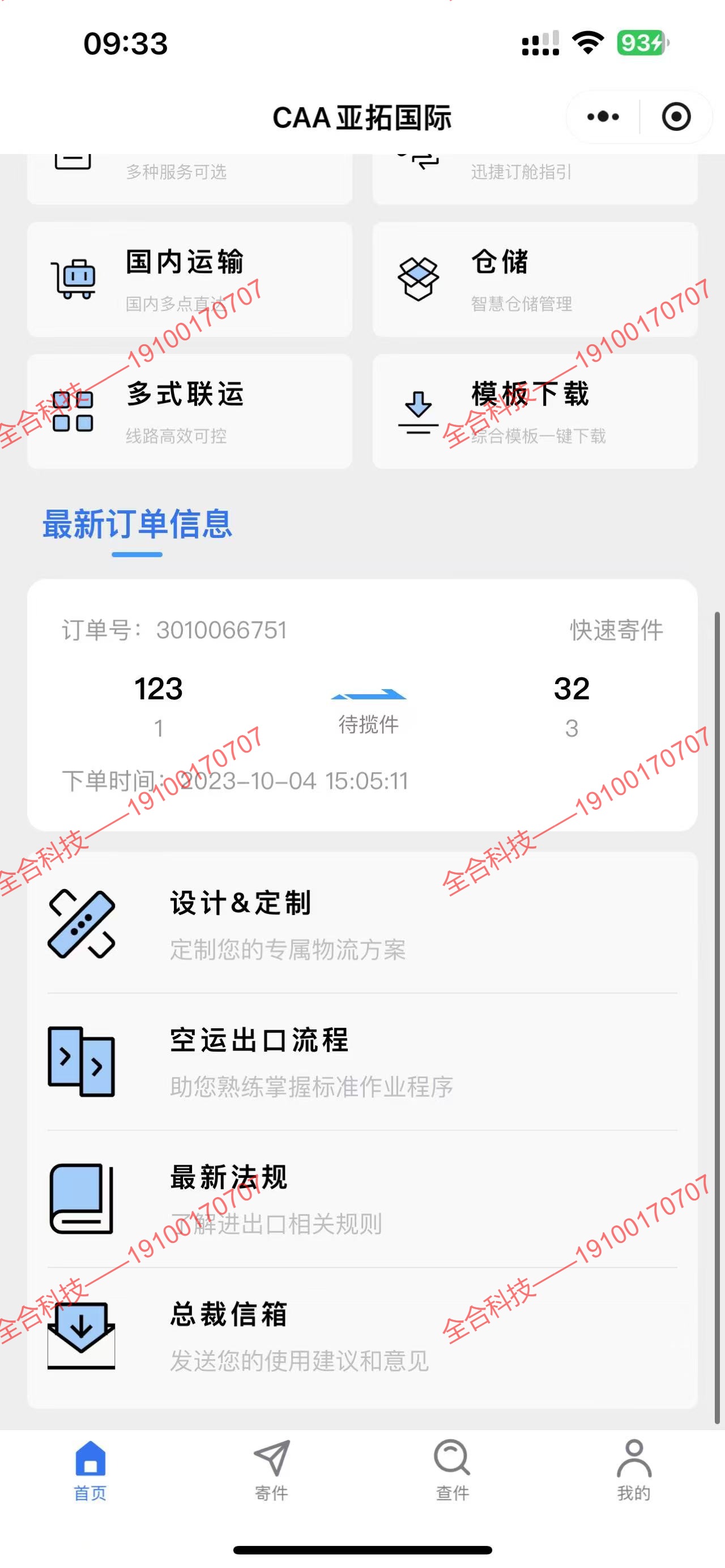Open the 多式联运 card
Screen dimensions: 725x1568
point(189,412)
